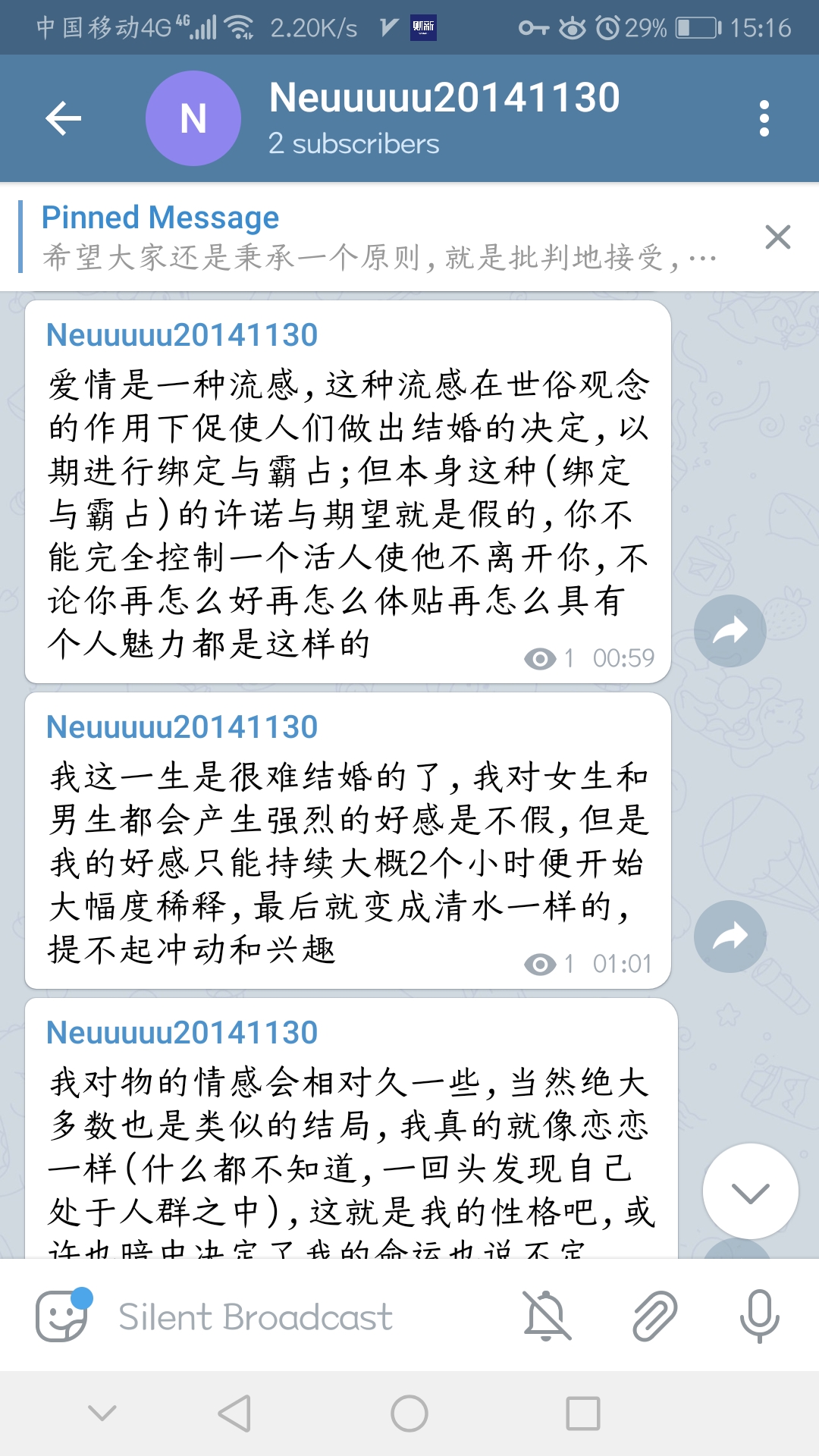Viewport: 819px width, 1456px height.
Task: Open the Neuuuuu20141130 channel profile
Action: 444,118
